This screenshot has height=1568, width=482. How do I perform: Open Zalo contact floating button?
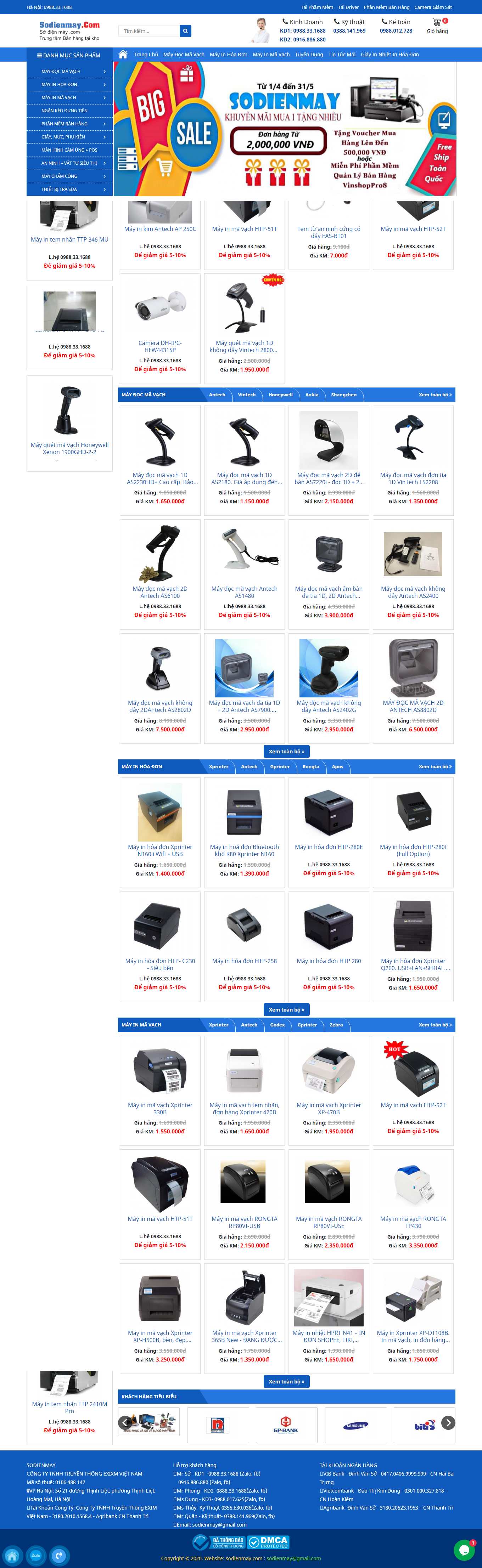(x=36, y=1555)
